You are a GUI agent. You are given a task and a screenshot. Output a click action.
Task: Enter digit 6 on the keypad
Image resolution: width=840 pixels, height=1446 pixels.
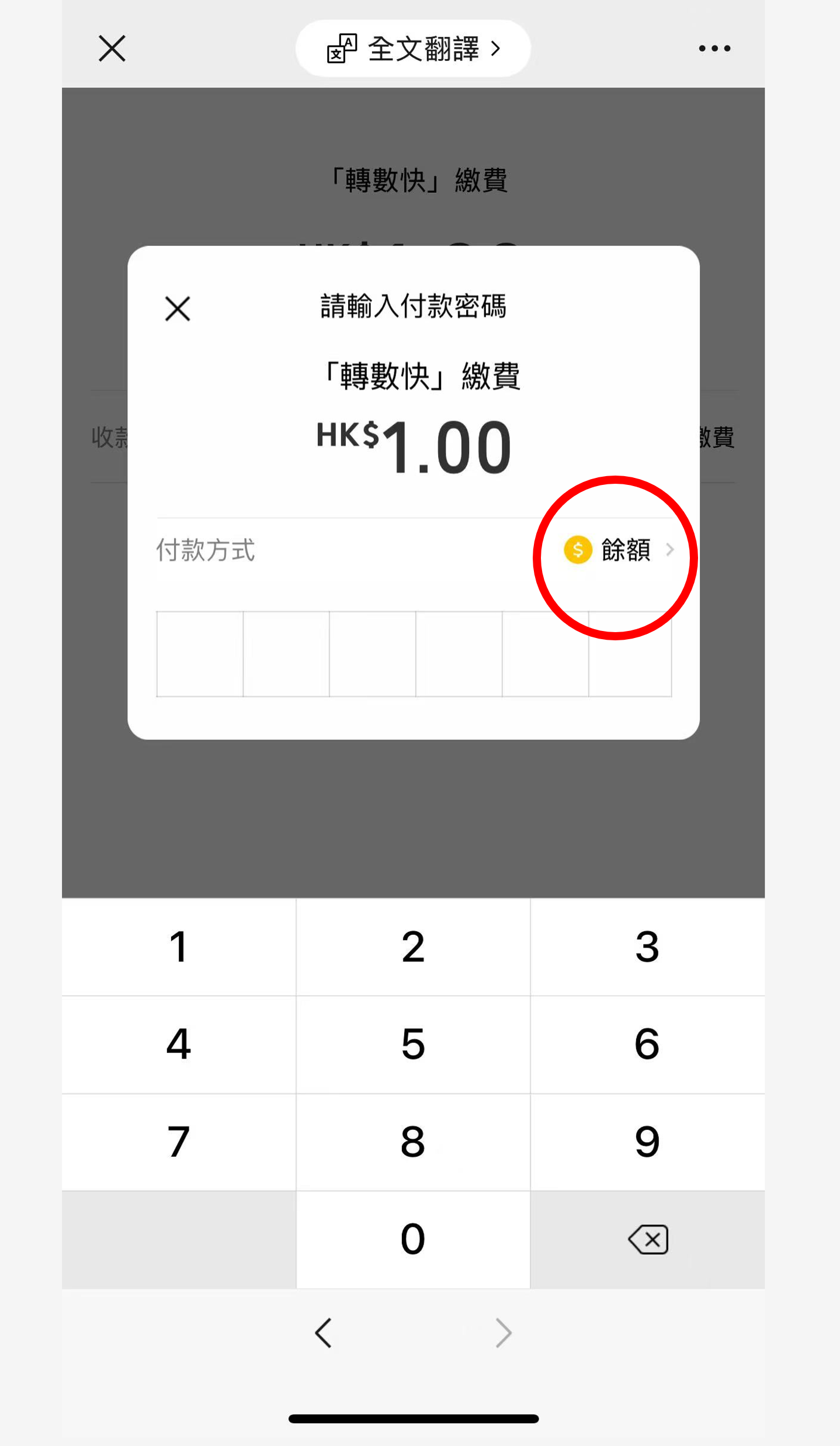pyautogui.click(x=647, y=1045)
